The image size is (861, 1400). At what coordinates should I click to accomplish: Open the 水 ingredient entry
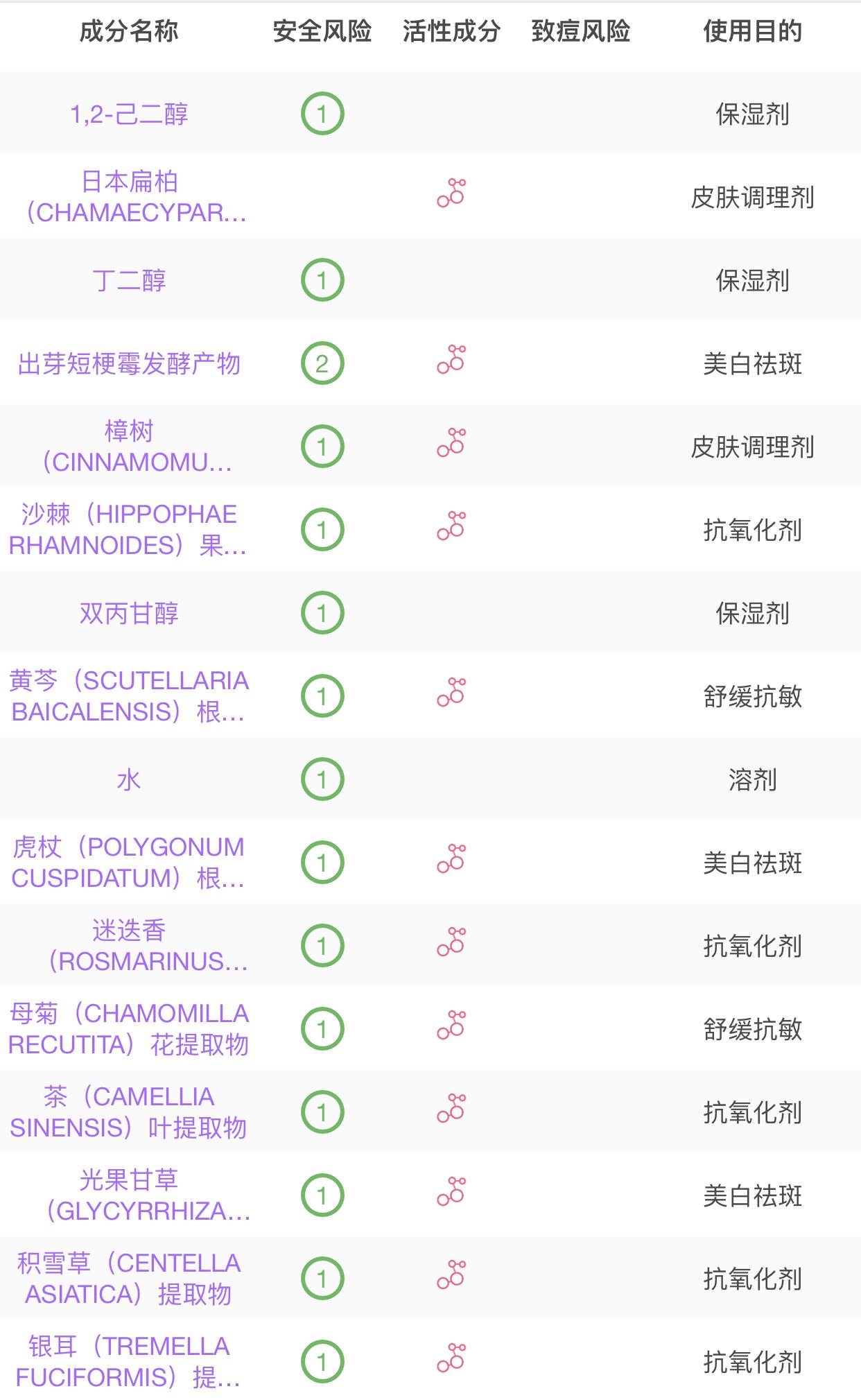[x=129, y=779]
